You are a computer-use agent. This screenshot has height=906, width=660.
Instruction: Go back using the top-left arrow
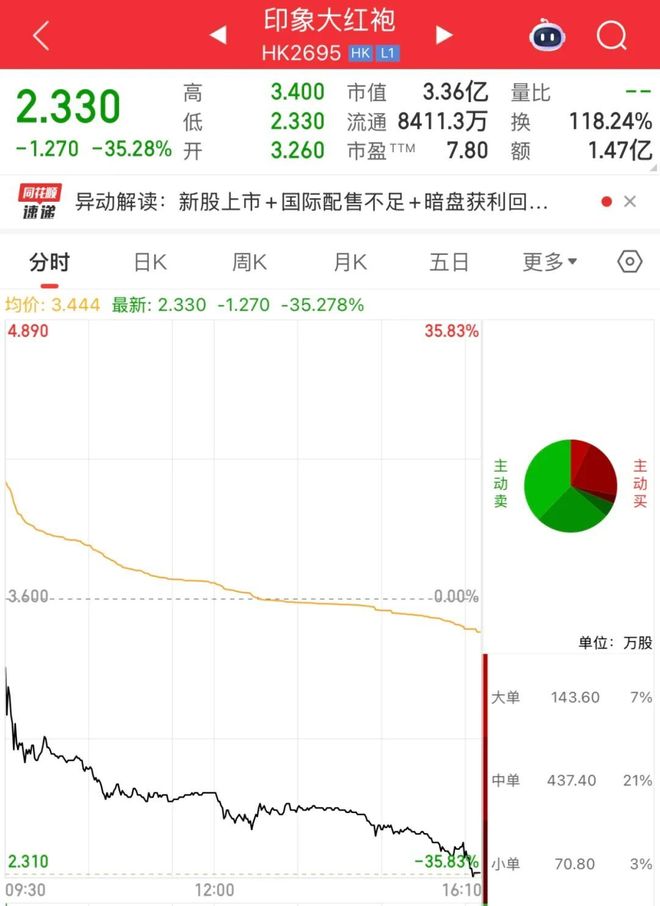pos(41,35)
